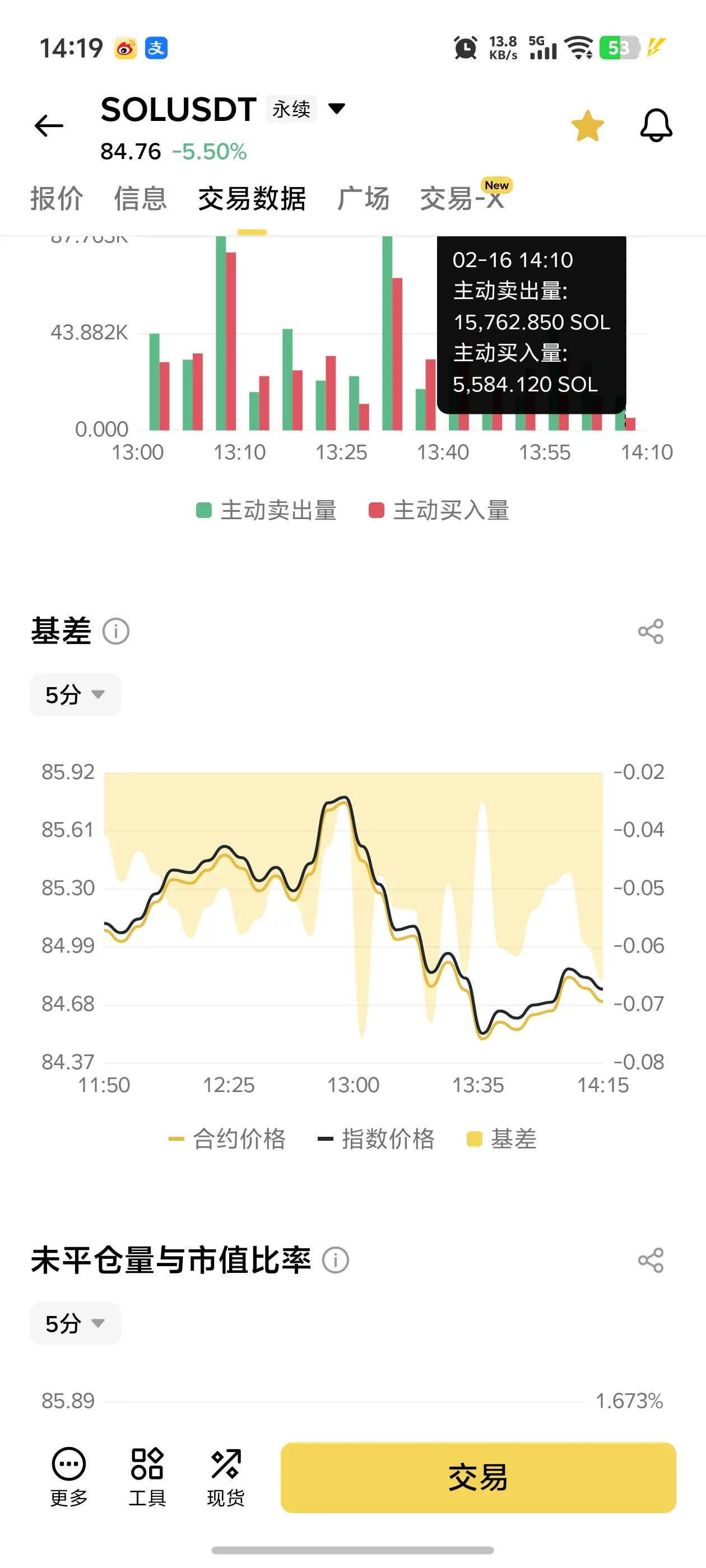The image size is (706, 1568).
Task: Show info about 未平仓量与市值比率
Action: pyautogui.click(x=335, y=1260)
